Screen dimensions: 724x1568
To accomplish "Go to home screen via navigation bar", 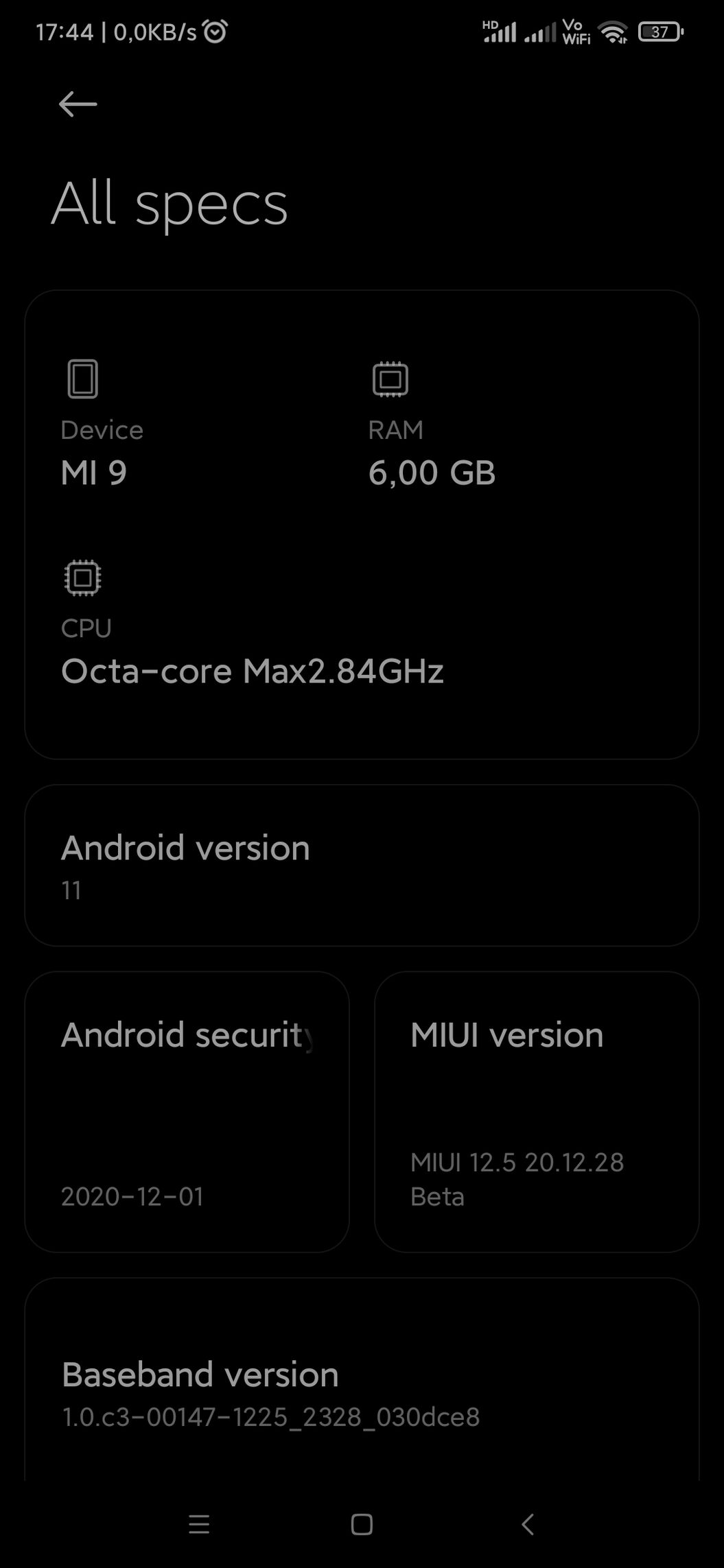I will click(x=362, y=1525).
